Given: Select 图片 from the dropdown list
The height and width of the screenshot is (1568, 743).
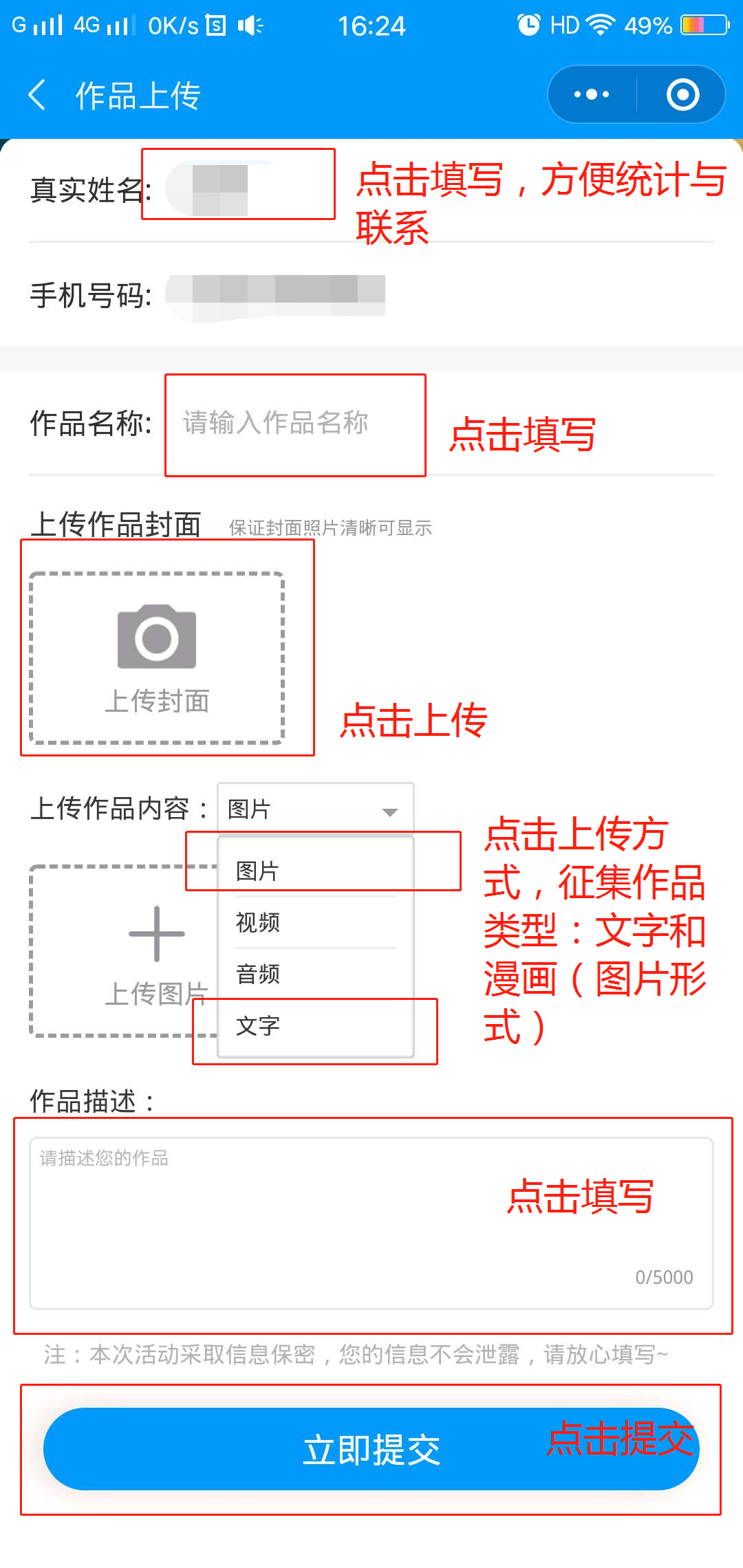Looking at the screenshot, I should coord(316,871).
